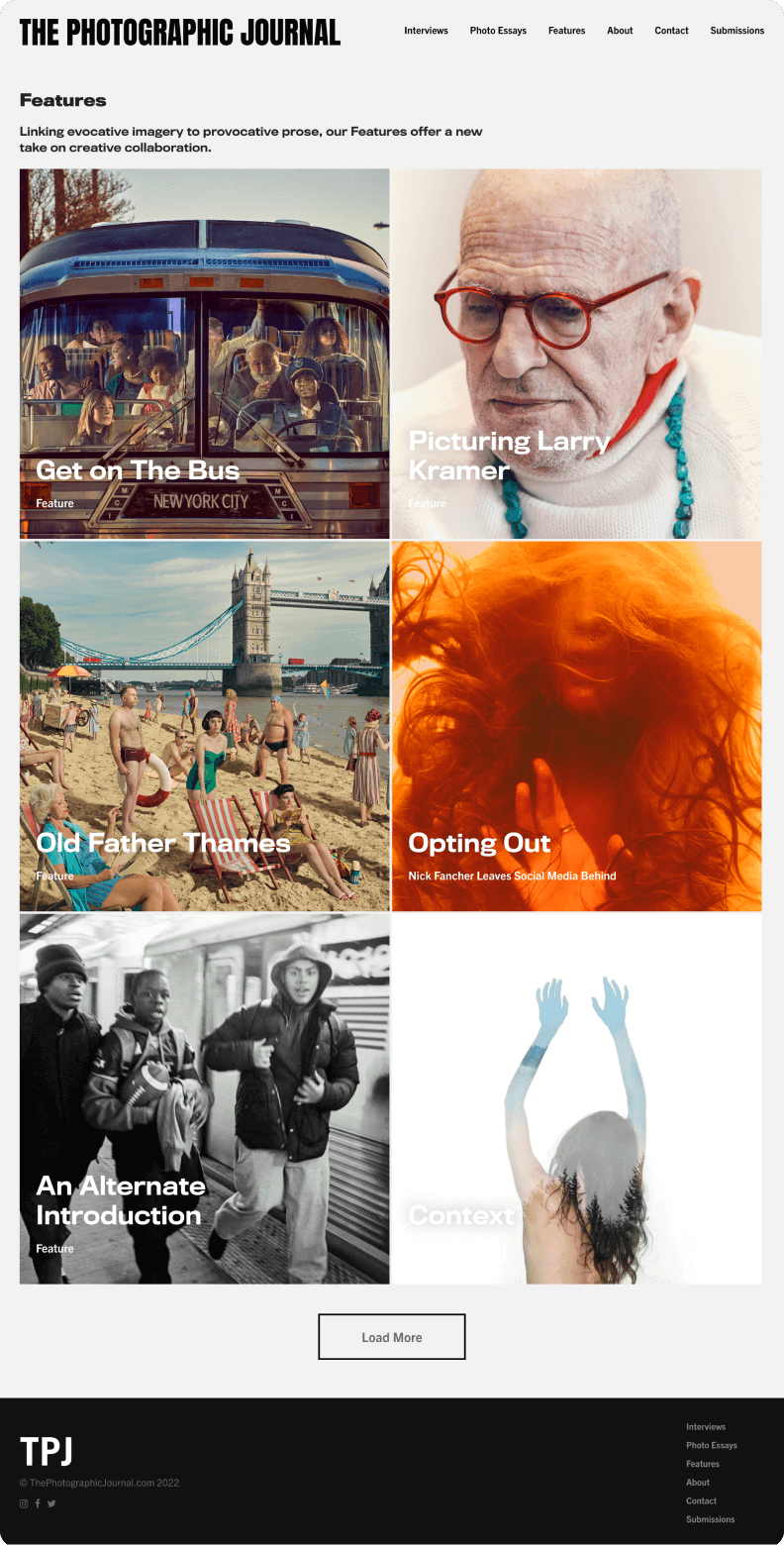Open An Alternate Introduction feature

(204, 1098)
